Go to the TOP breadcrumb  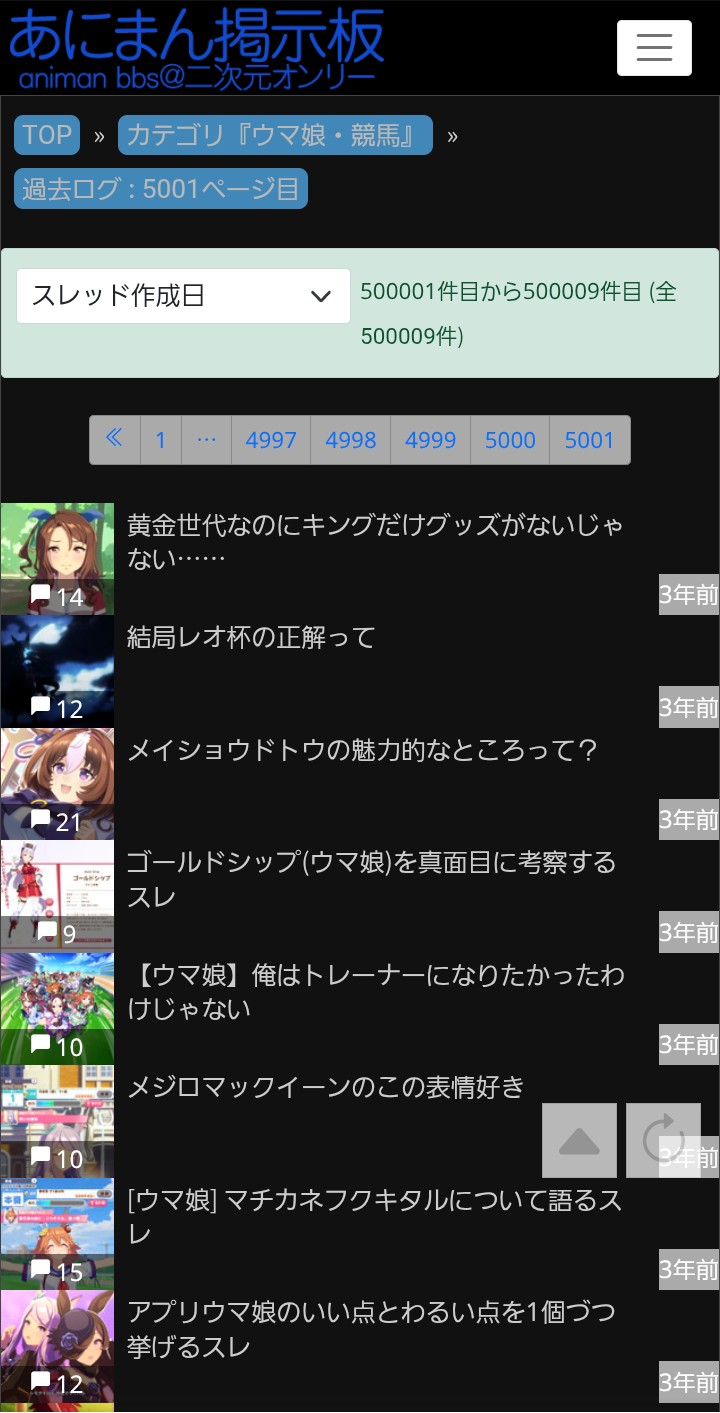pos(47,135)
